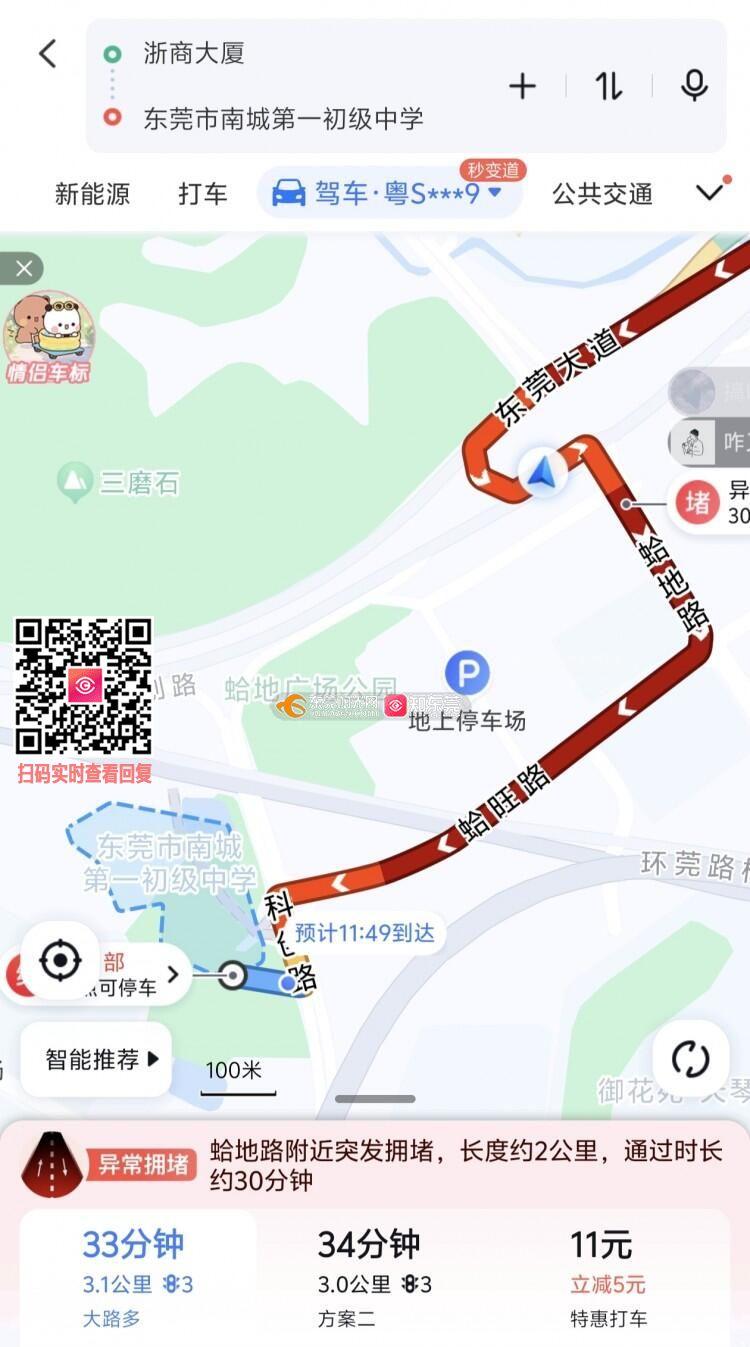Start voice input with the microphone
Viewport: 750px width, 1347px height.
tap(694, 86)
